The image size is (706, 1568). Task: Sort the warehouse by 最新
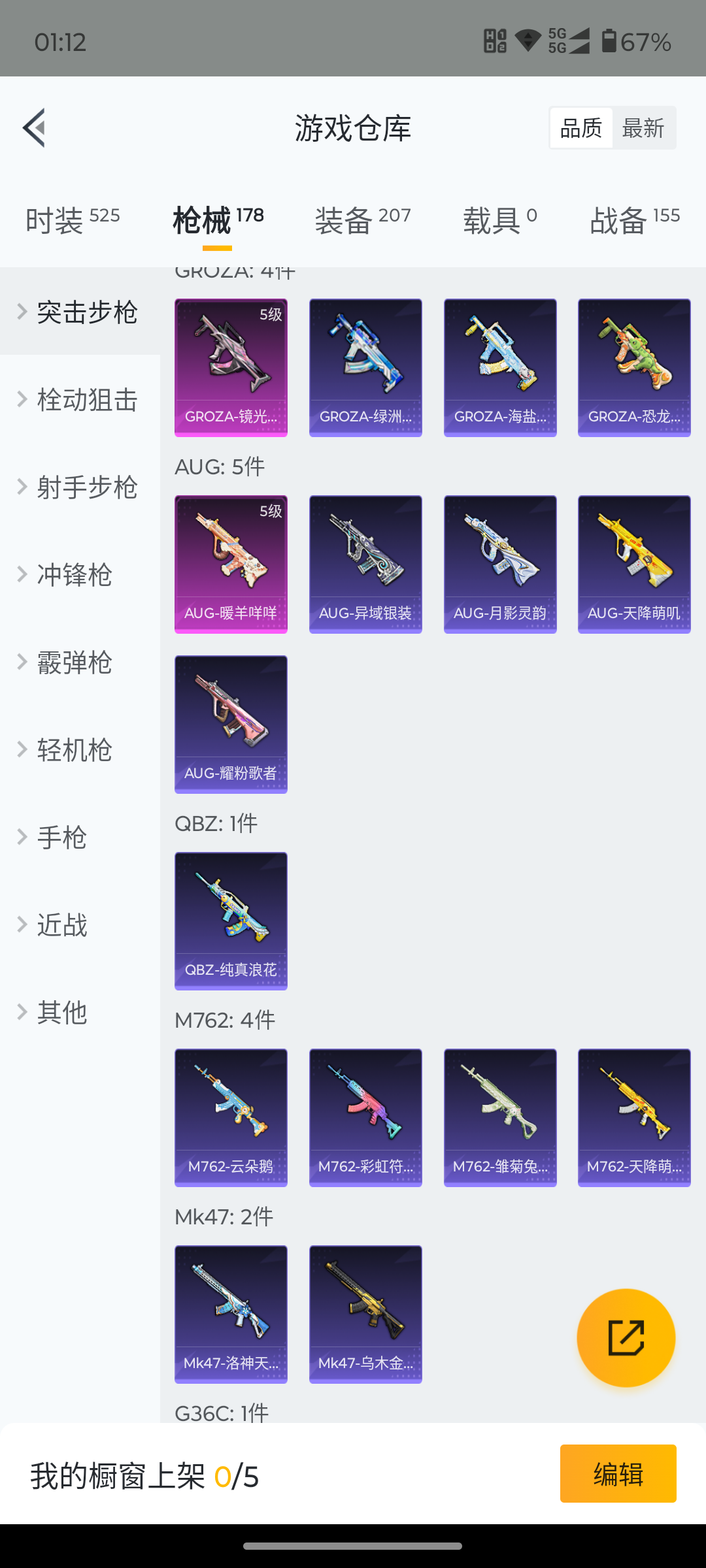pos(643,128)
